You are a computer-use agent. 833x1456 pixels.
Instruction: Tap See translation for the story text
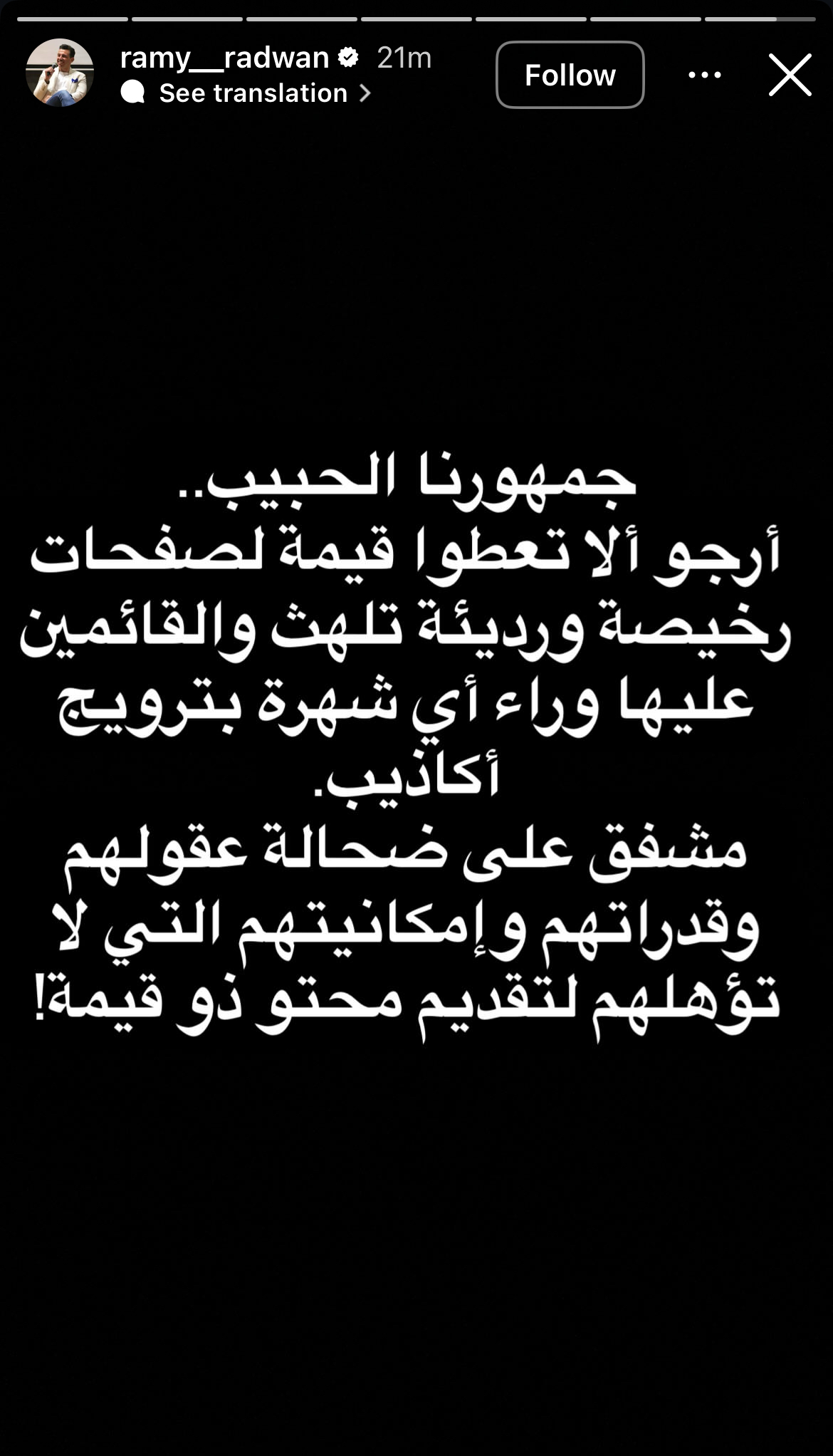(246, 93)
